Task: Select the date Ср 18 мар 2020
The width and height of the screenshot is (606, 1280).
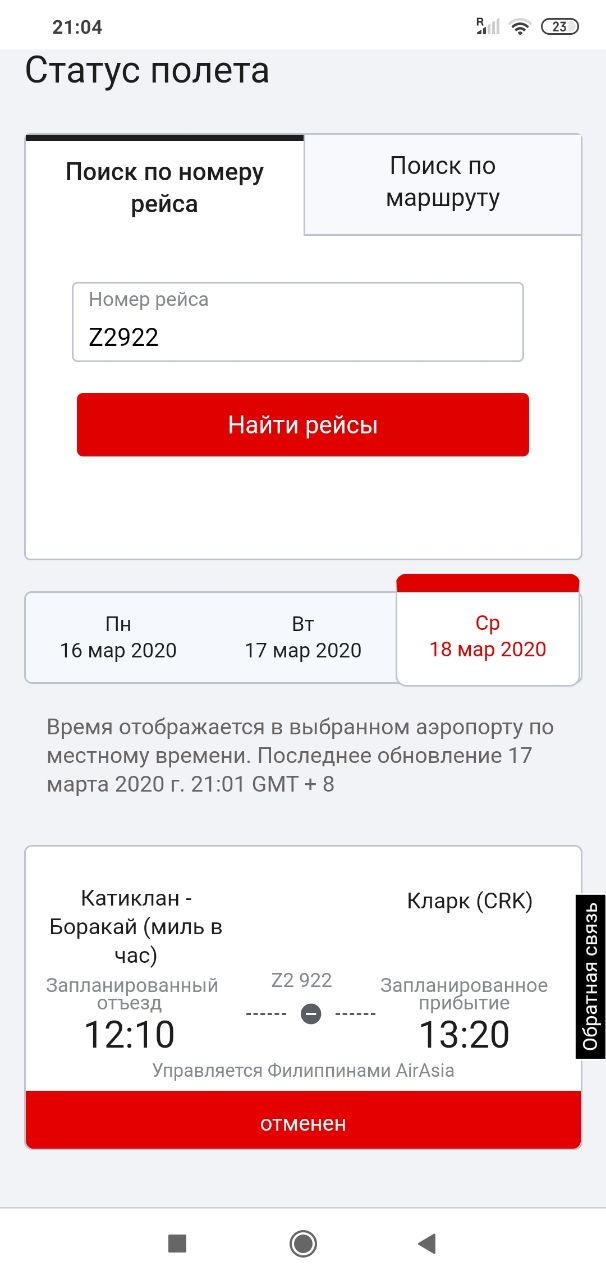Action: coord(488,630)
